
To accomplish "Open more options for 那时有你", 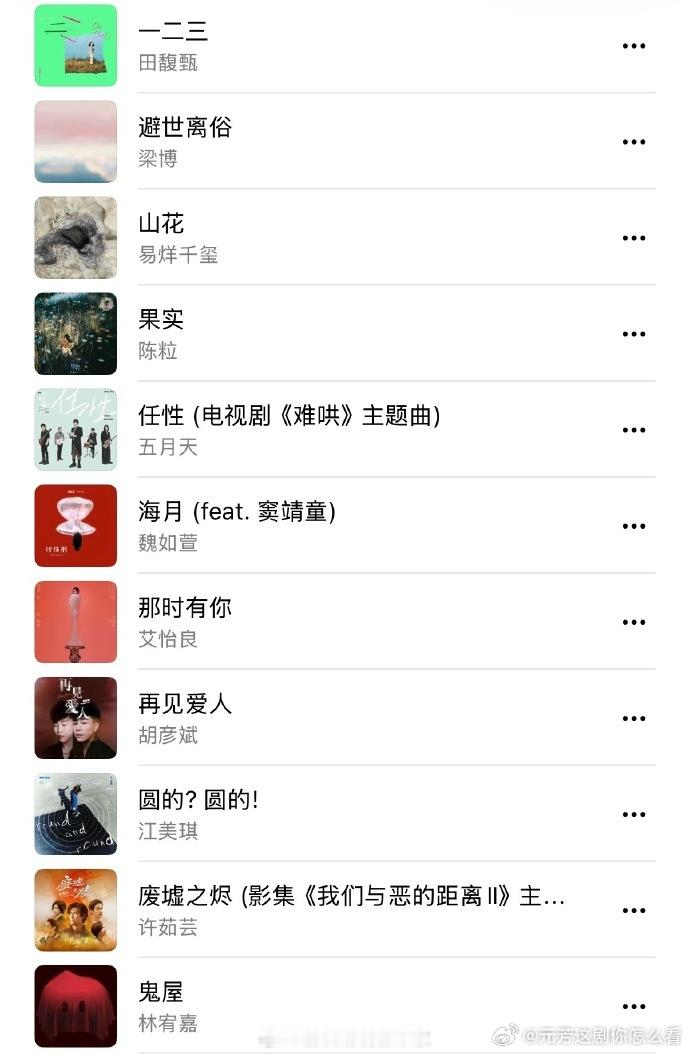I will (x=634, y=622).
